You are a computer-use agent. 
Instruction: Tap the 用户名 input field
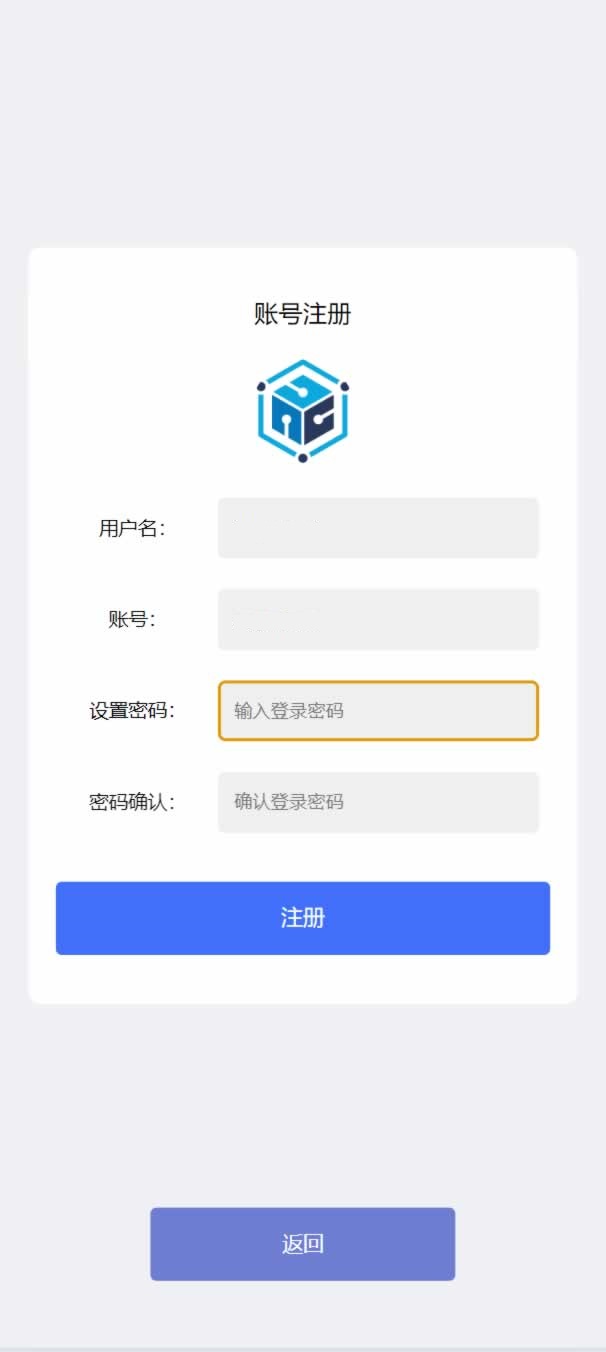[378, 528]
